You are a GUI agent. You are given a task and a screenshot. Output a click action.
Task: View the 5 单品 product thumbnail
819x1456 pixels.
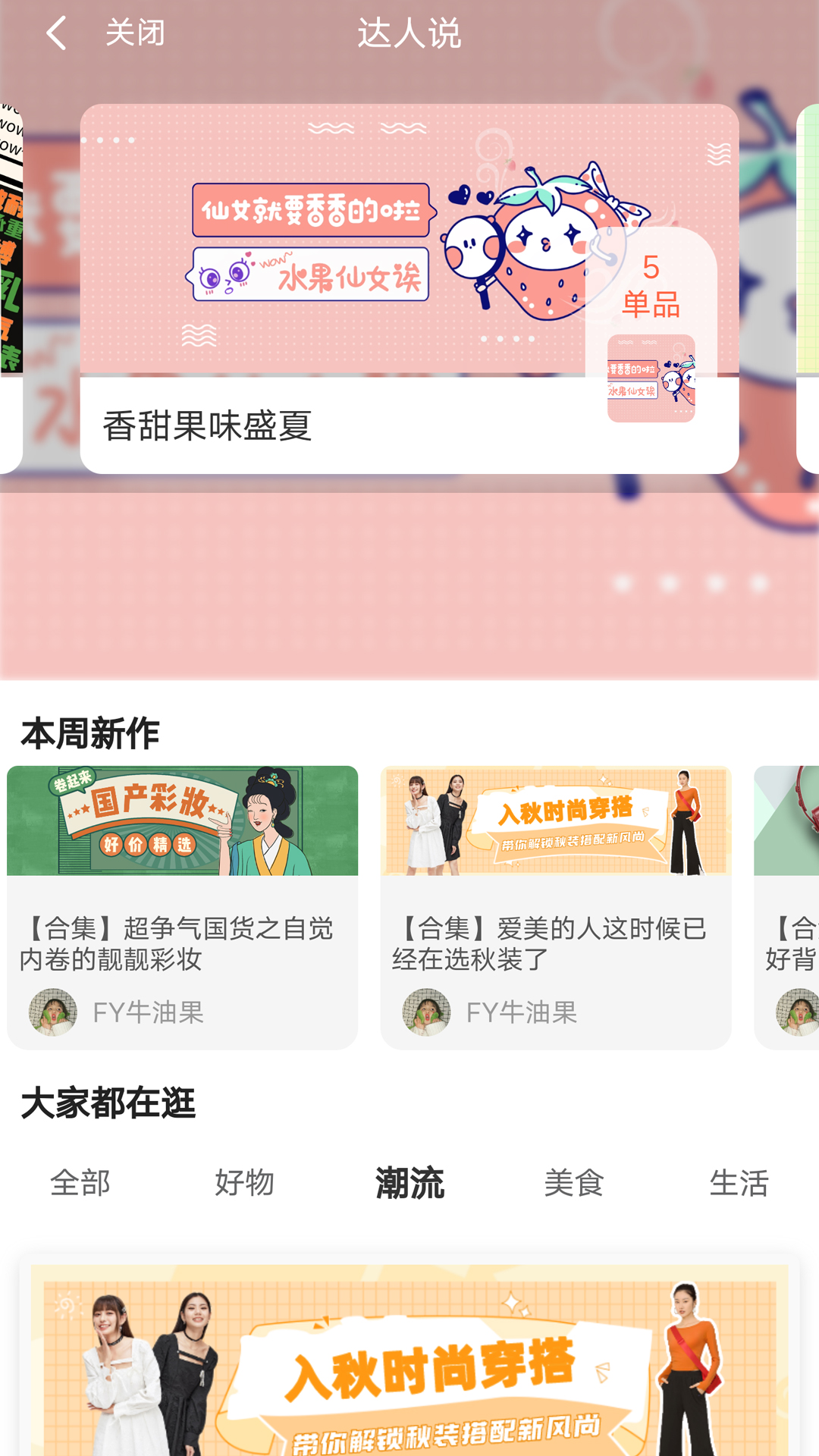[x=651, y=378]
